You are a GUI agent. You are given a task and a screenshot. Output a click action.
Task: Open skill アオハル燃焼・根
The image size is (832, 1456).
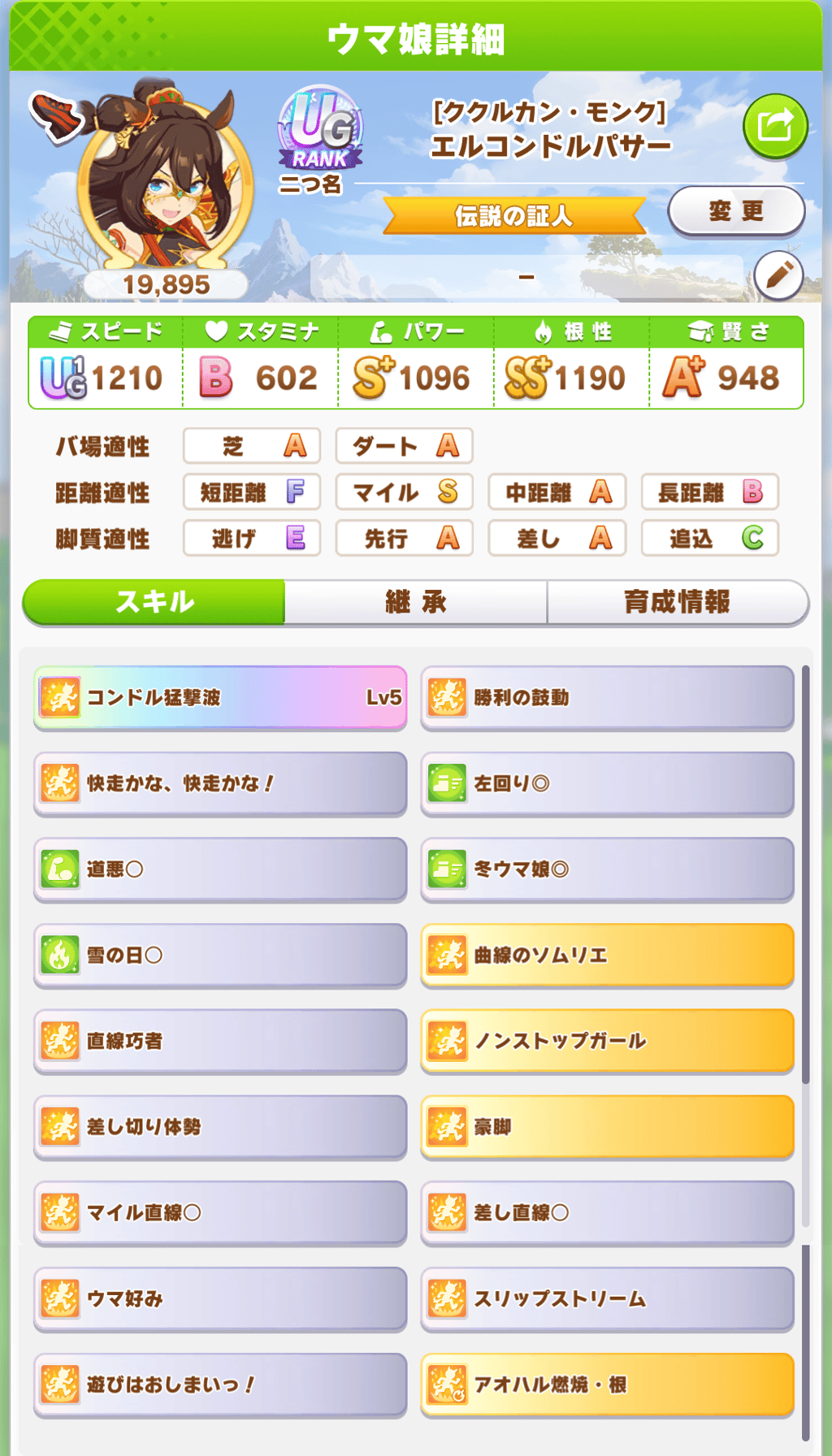[607, 1384]
